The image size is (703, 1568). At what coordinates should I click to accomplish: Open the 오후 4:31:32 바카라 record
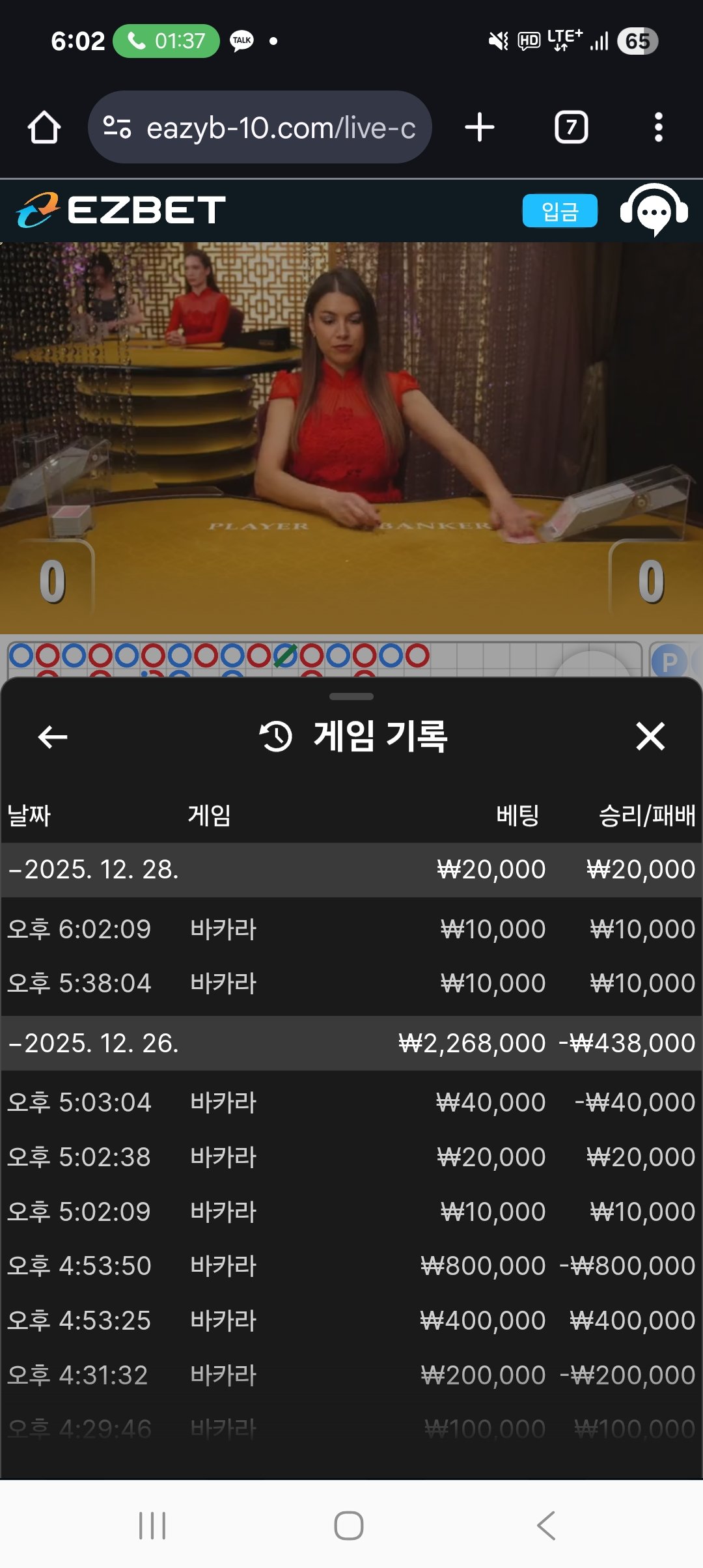coord(351,1375)
